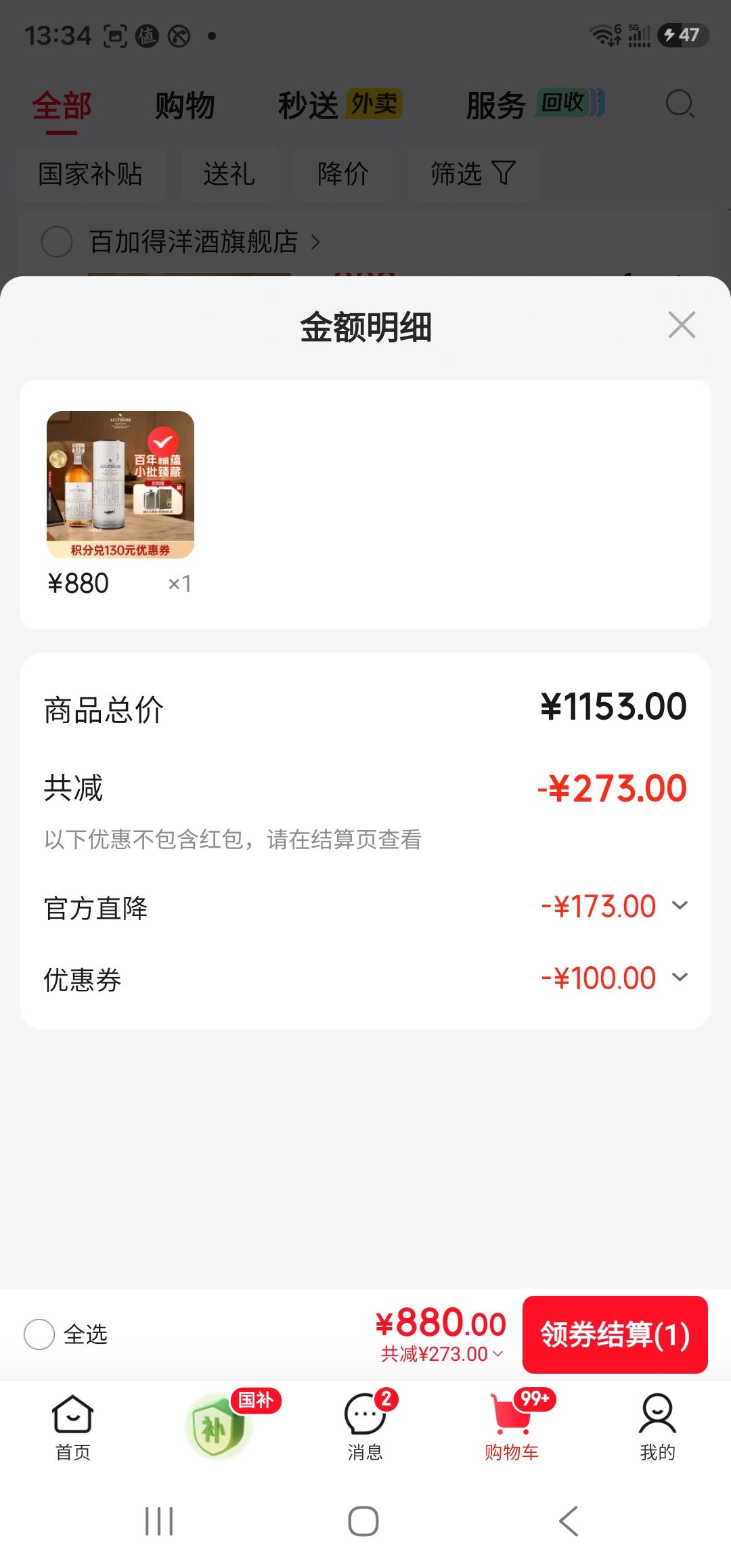The width and height of the screenshot is (731, 1568).
Task: Expand the 官方直降 discount details
Action: tap(680, 906)
